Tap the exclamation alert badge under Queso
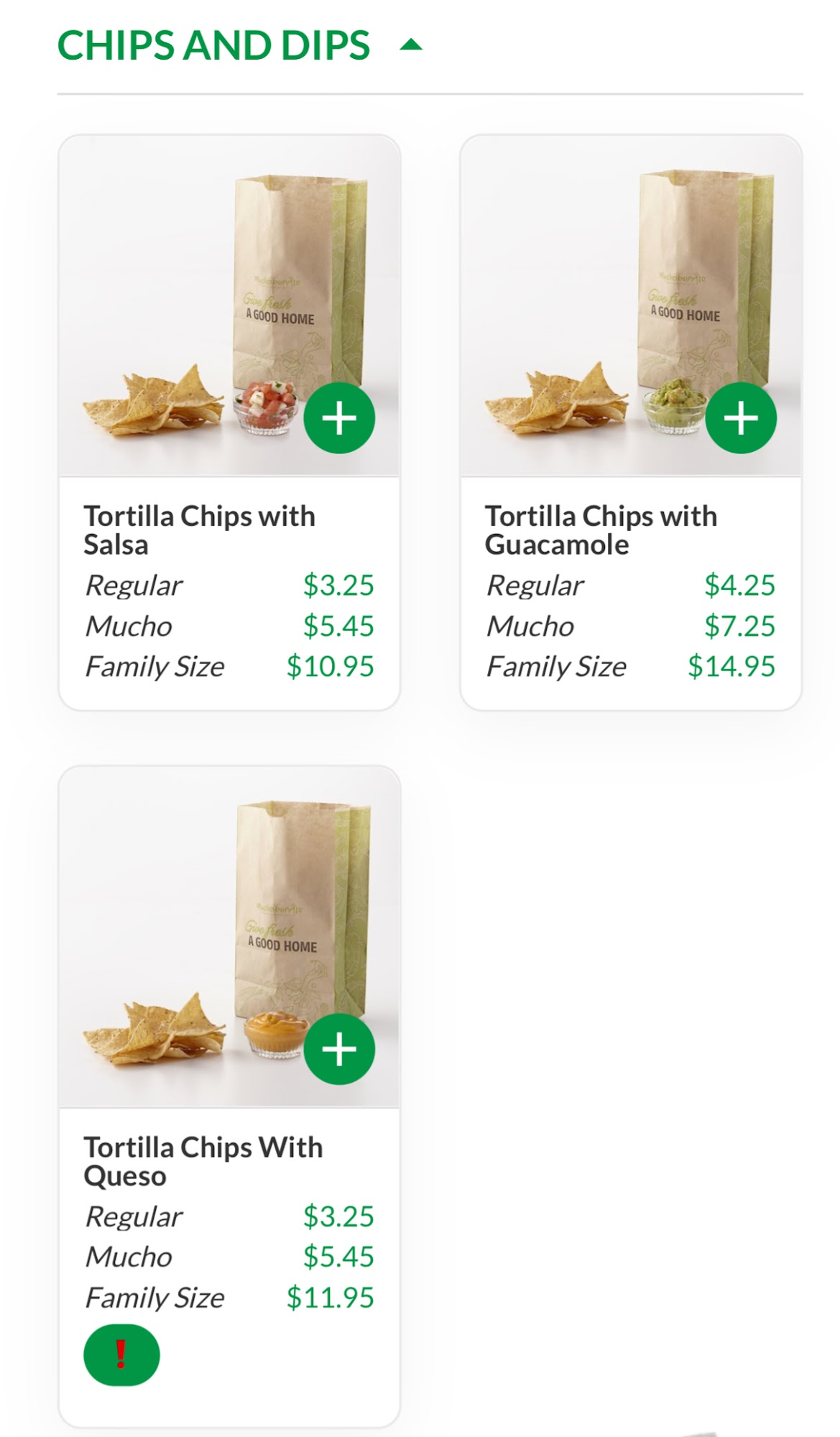 tap(121, 1355)
